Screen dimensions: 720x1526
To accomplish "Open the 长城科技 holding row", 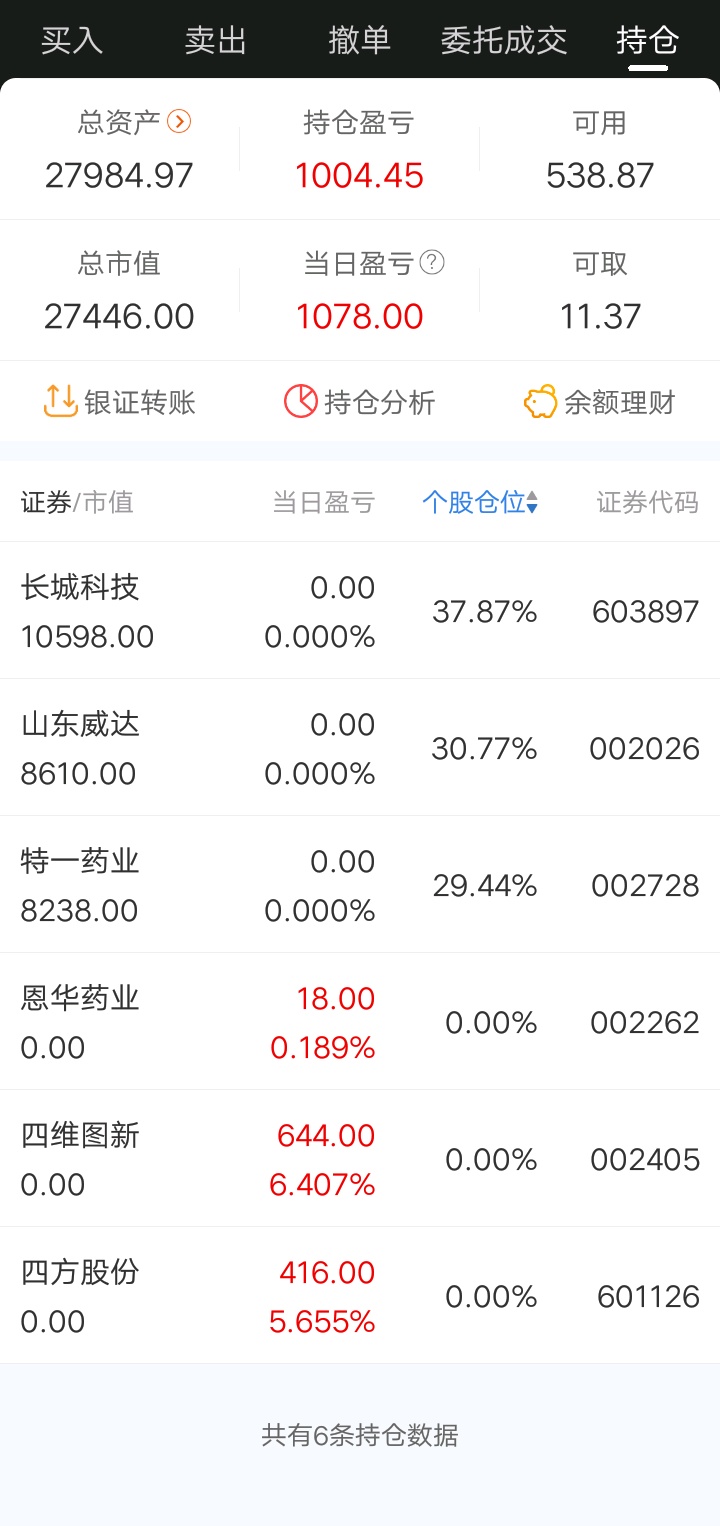I will point(360,611).
